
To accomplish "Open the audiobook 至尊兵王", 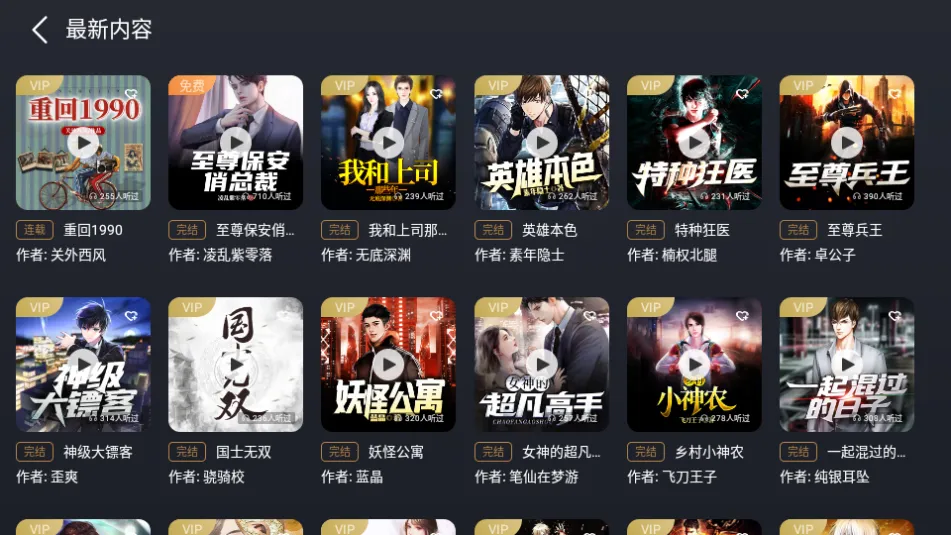I will click(x=846, y=143).
